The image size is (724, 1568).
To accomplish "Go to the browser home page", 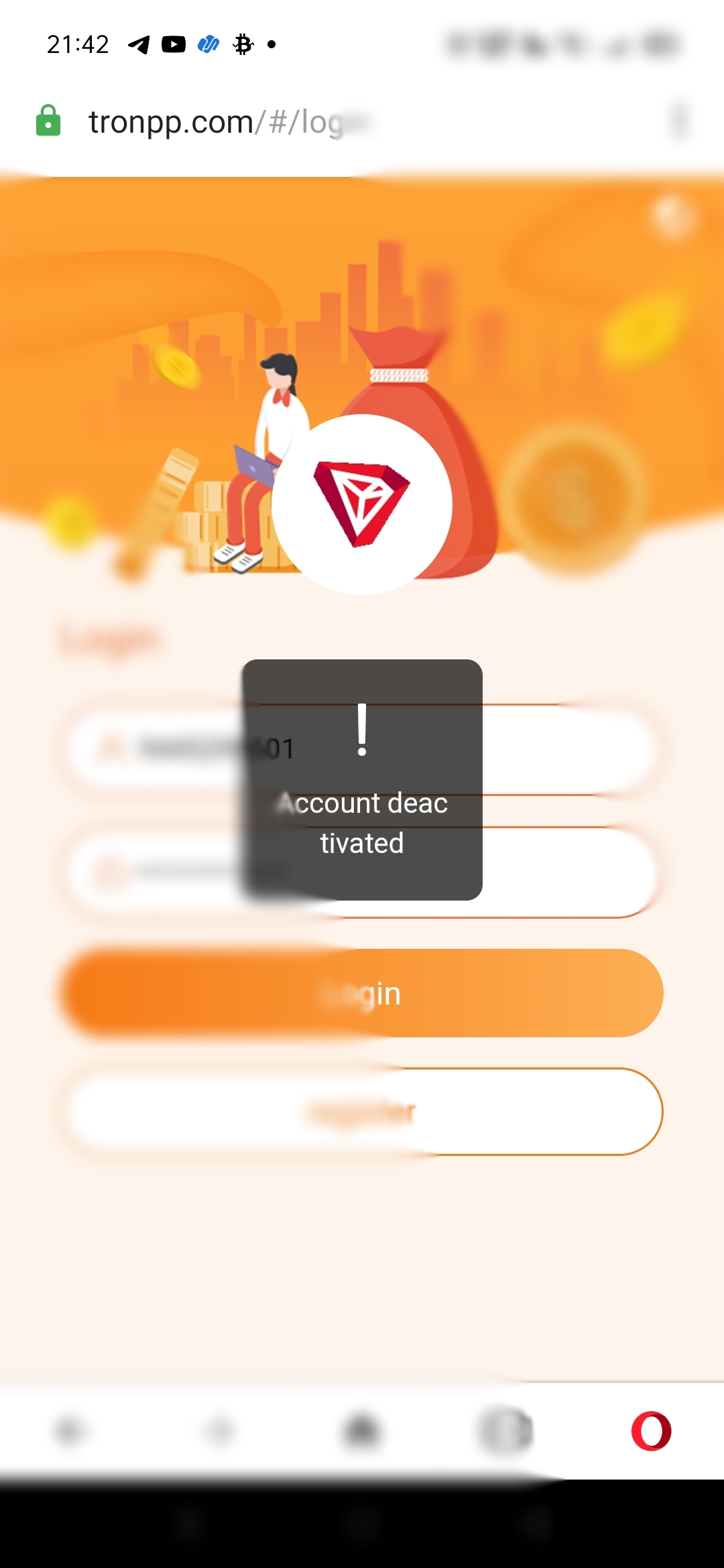I will [362, 1431].
